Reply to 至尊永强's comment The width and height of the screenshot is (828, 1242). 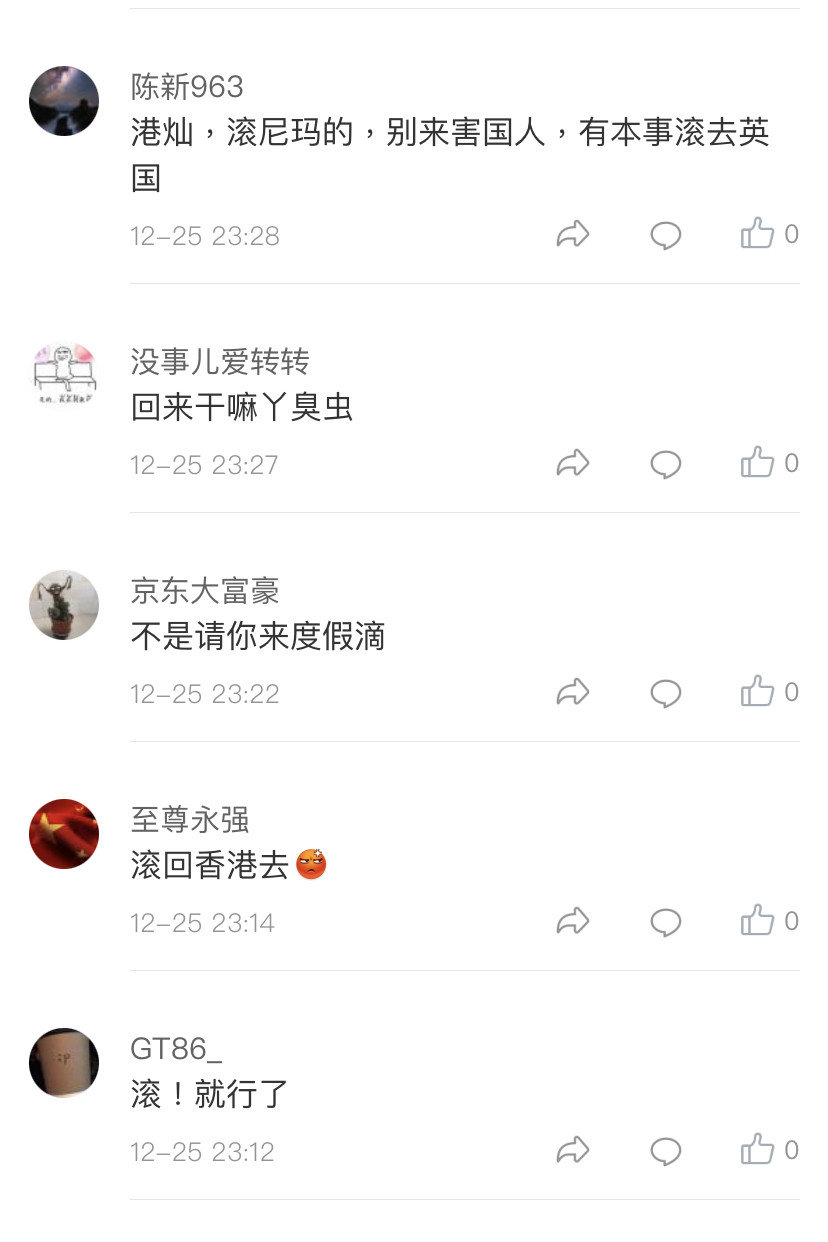coord(666,922)
